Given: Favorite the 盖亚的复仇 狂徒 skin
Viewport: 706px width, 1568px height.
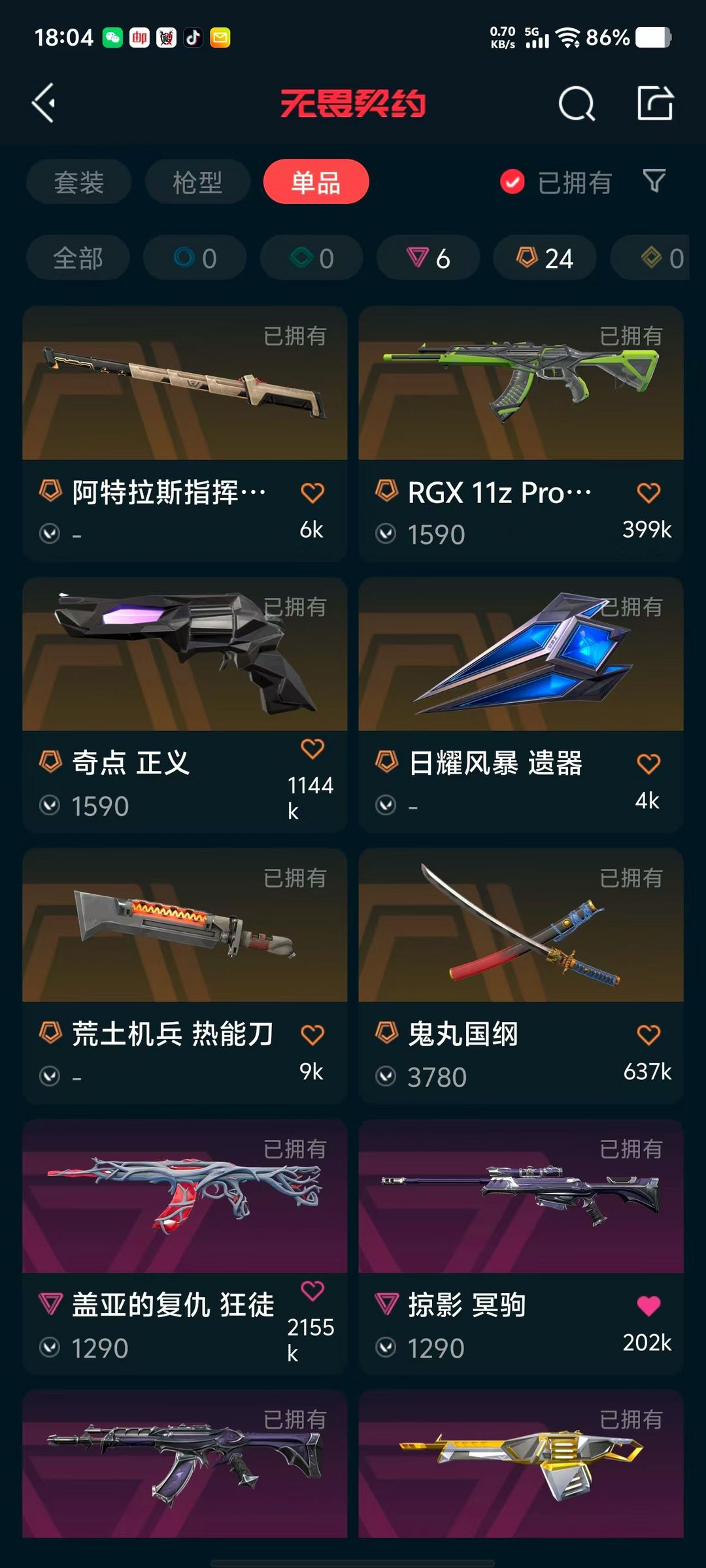Looking at the screenshot, I should pos(312,1291).
